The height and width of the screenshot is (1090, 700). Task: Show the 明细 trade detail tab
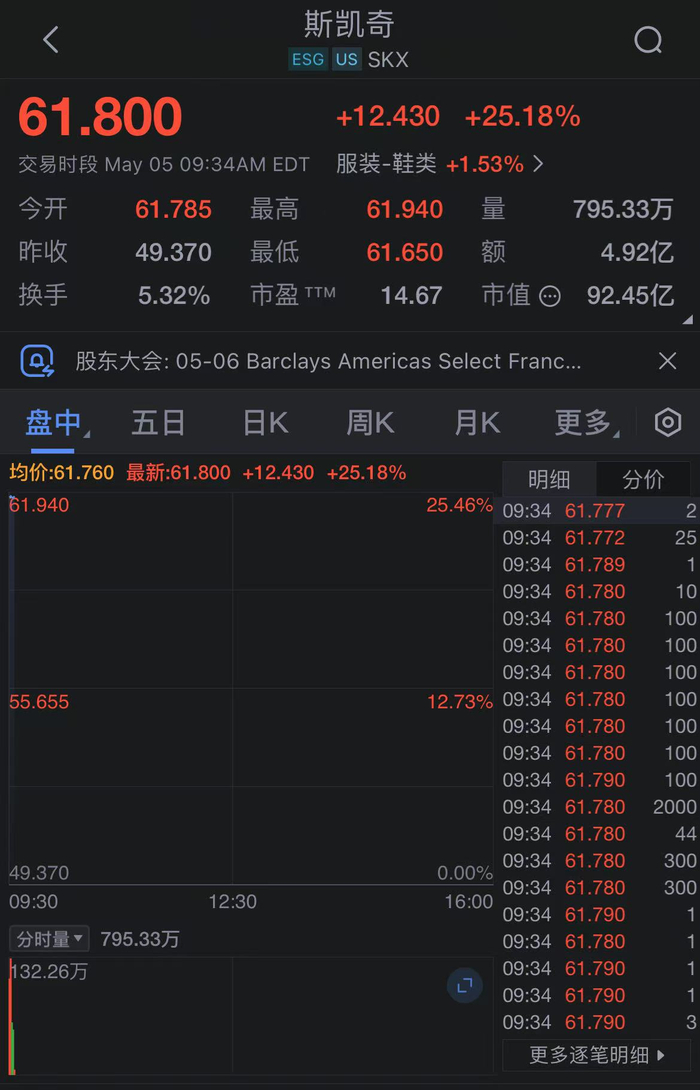click(549, 479)
